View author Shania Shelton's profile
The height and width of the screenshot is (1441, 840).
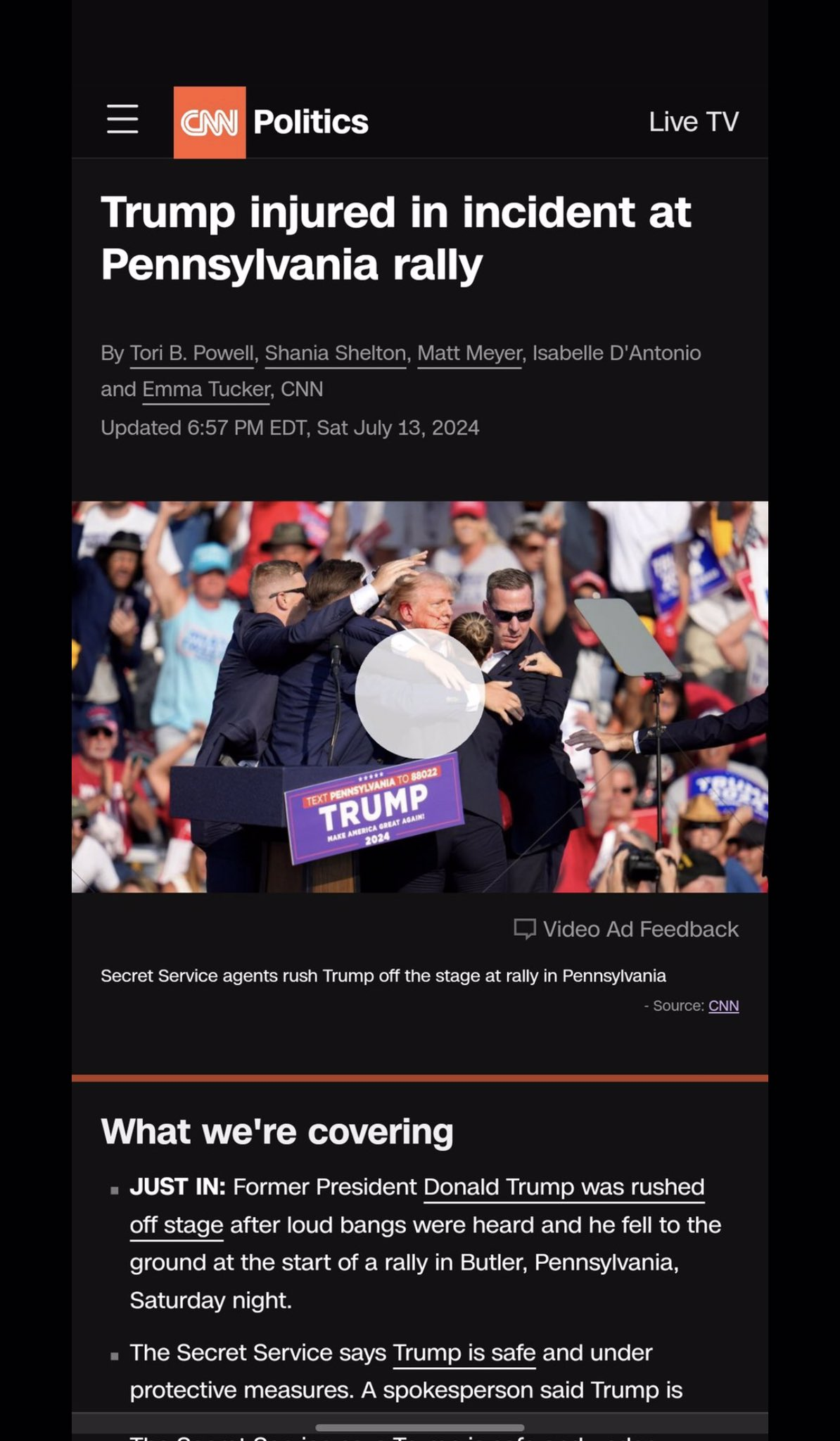click(x=336, y=353)
